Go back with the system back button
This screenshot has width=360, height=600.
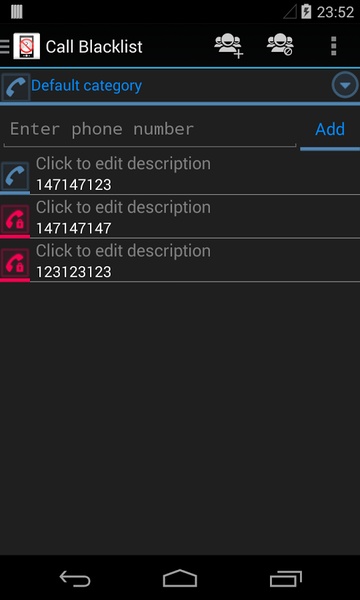75,578
